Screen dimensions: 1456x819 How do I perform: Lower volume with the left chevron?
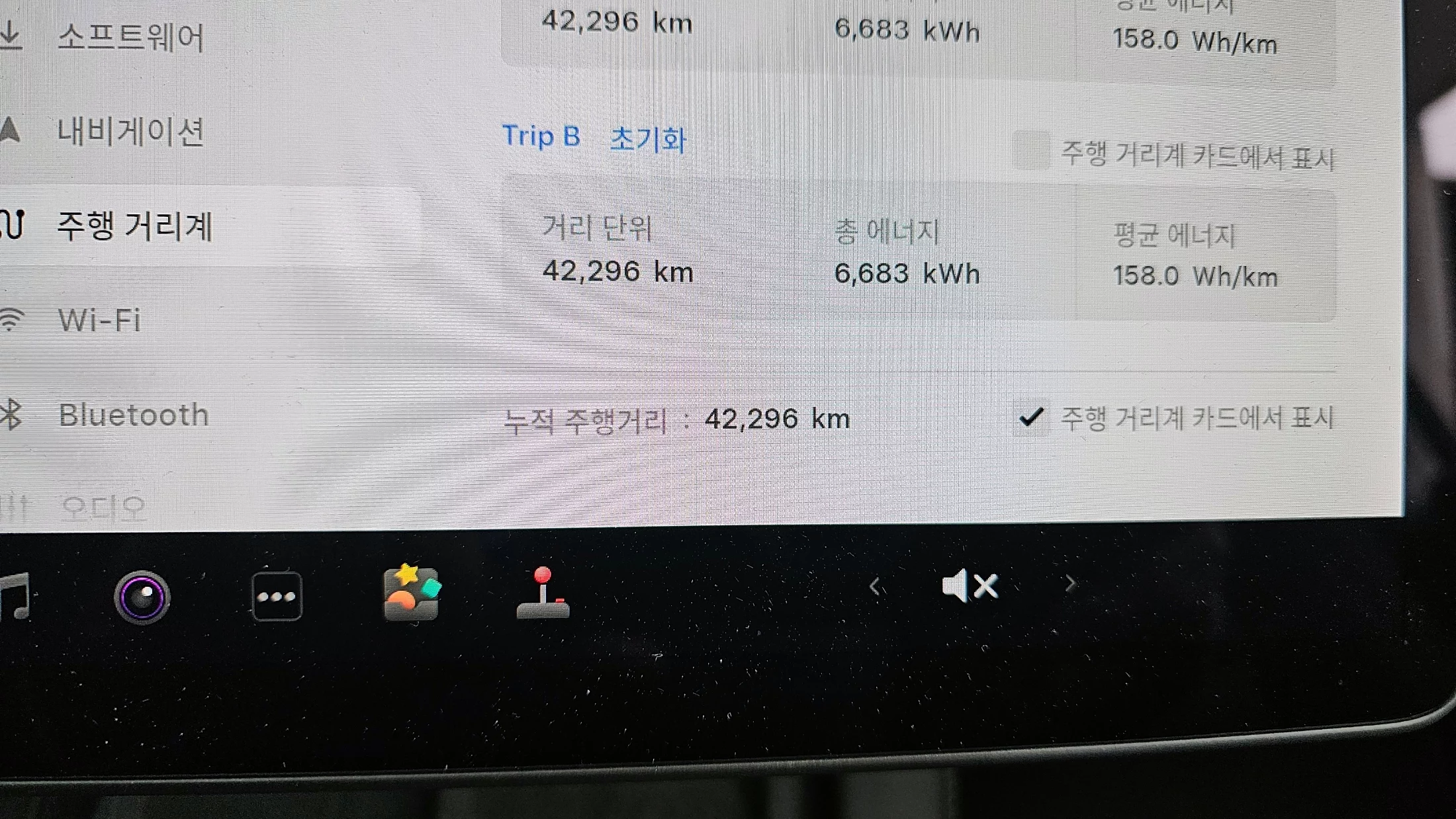875,586
